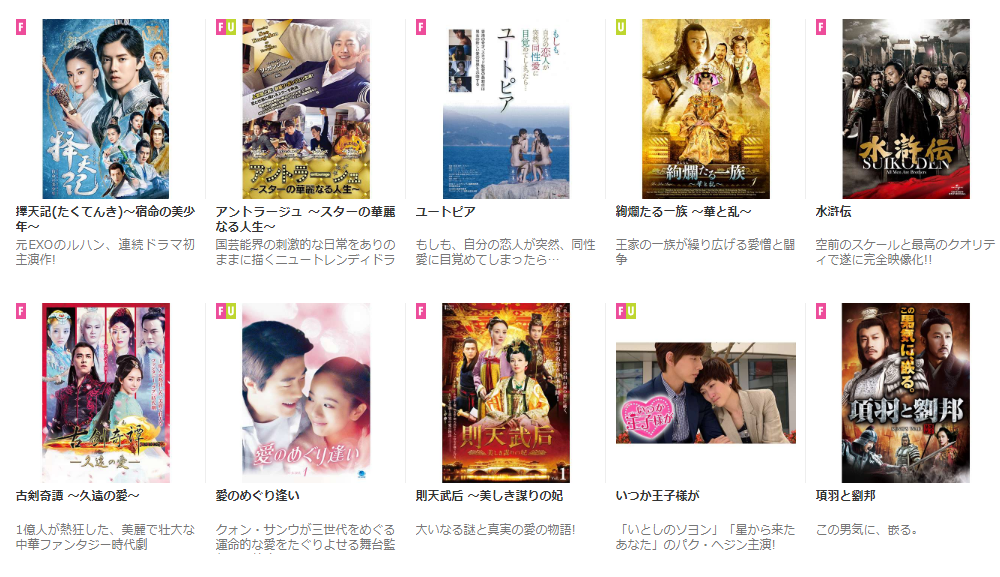
Task: Open the 水滸伝 title card
Action: [906, 109]
